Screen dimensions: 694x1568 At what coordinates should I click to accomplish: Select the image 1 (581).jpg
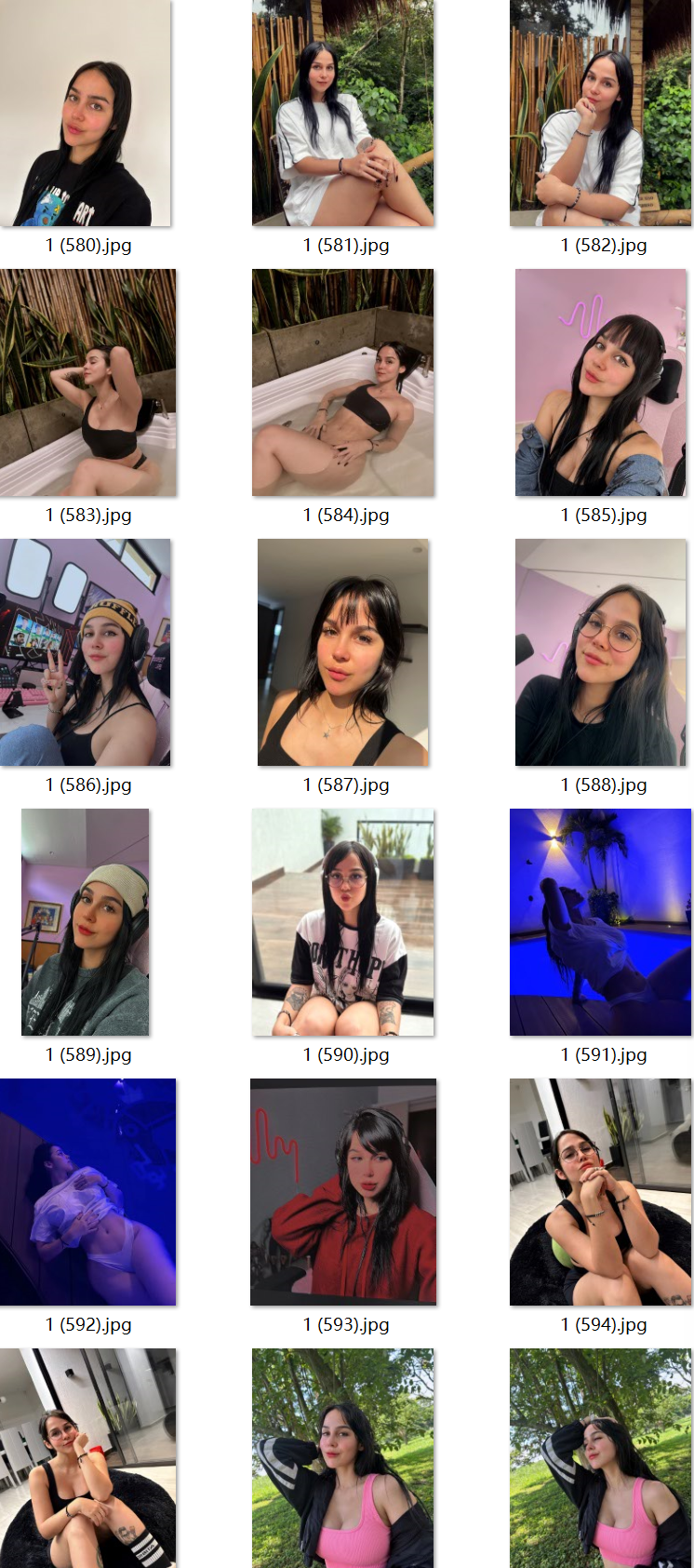(x=342, y=114)
